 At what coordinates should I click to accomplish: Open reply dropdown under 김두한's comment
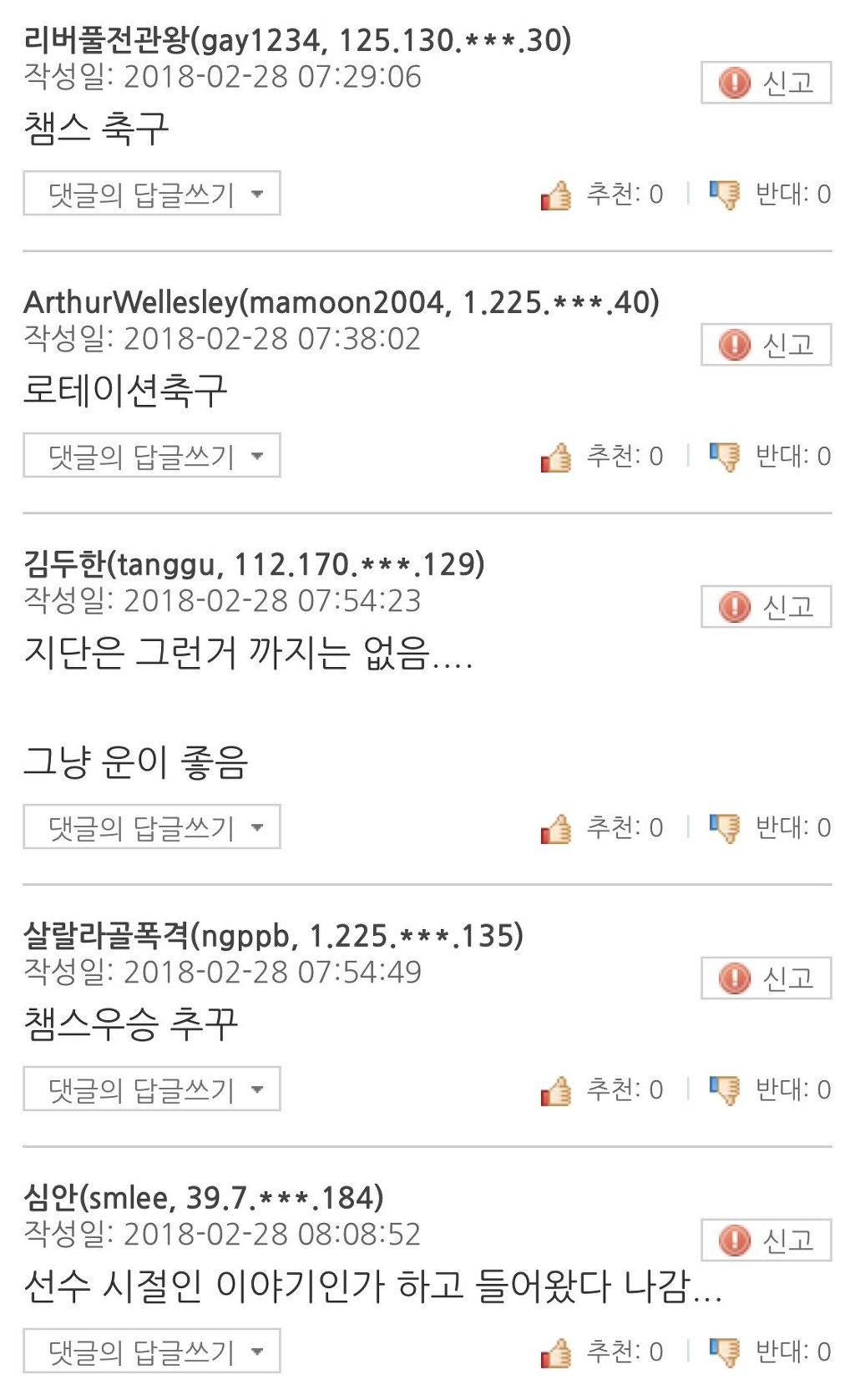pyautogui.click(x=152, y=827)
